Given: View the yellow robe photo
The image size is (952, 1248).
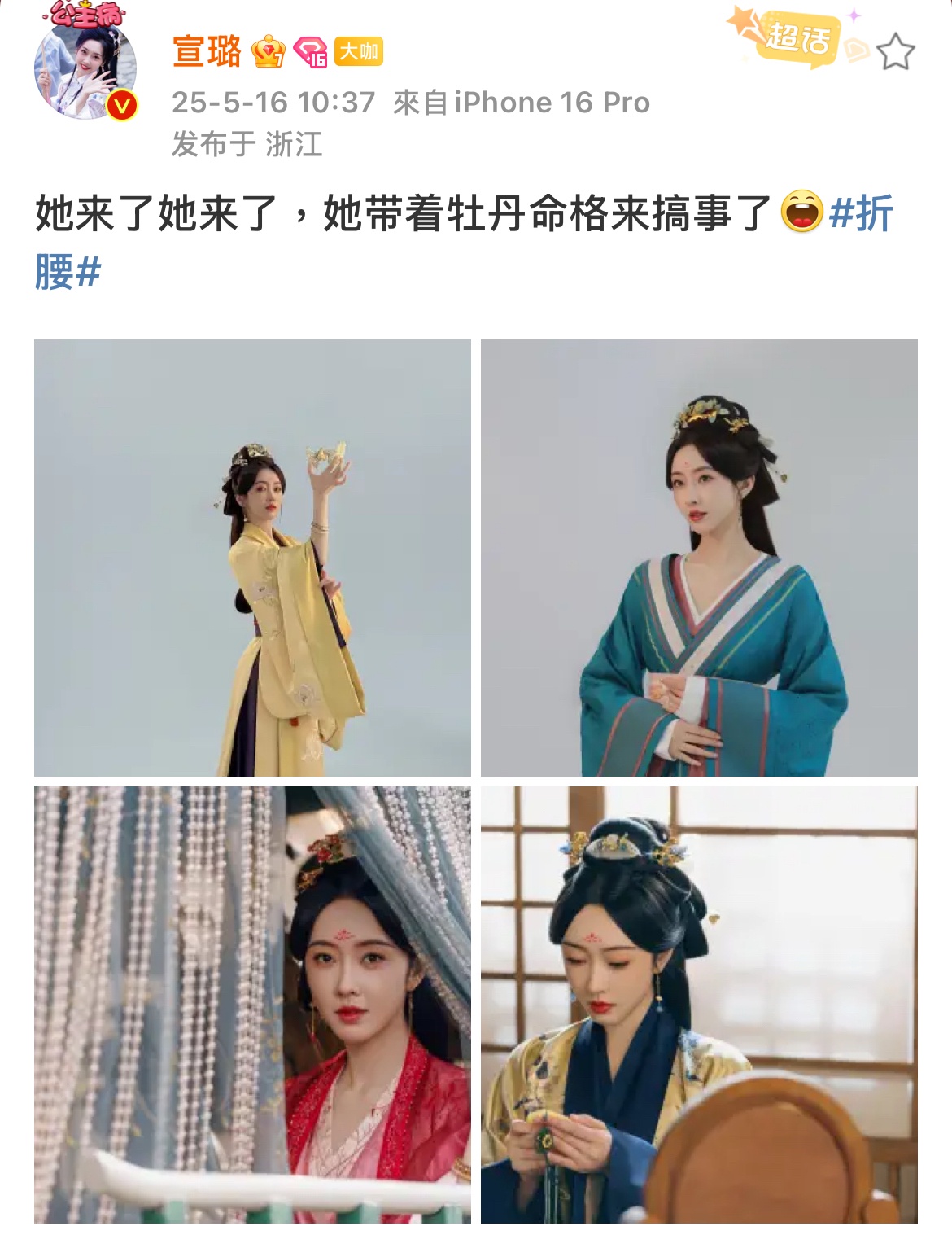Looking at the screenshot, I should tap(252, 558).
